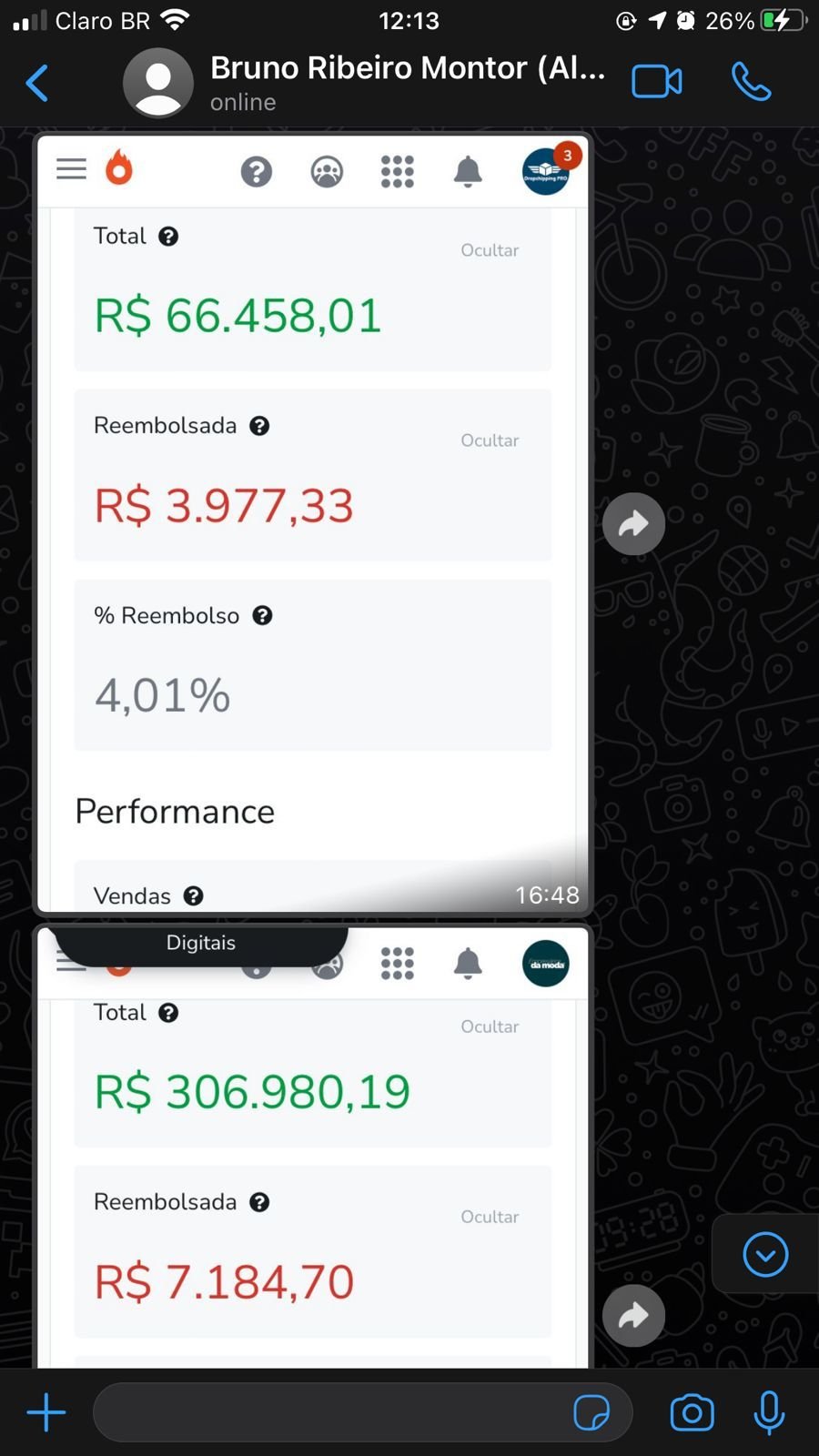This screenshot has height=1456, width=819.
Task: Open the attachment plus menu
Action: pos(46,1412)
